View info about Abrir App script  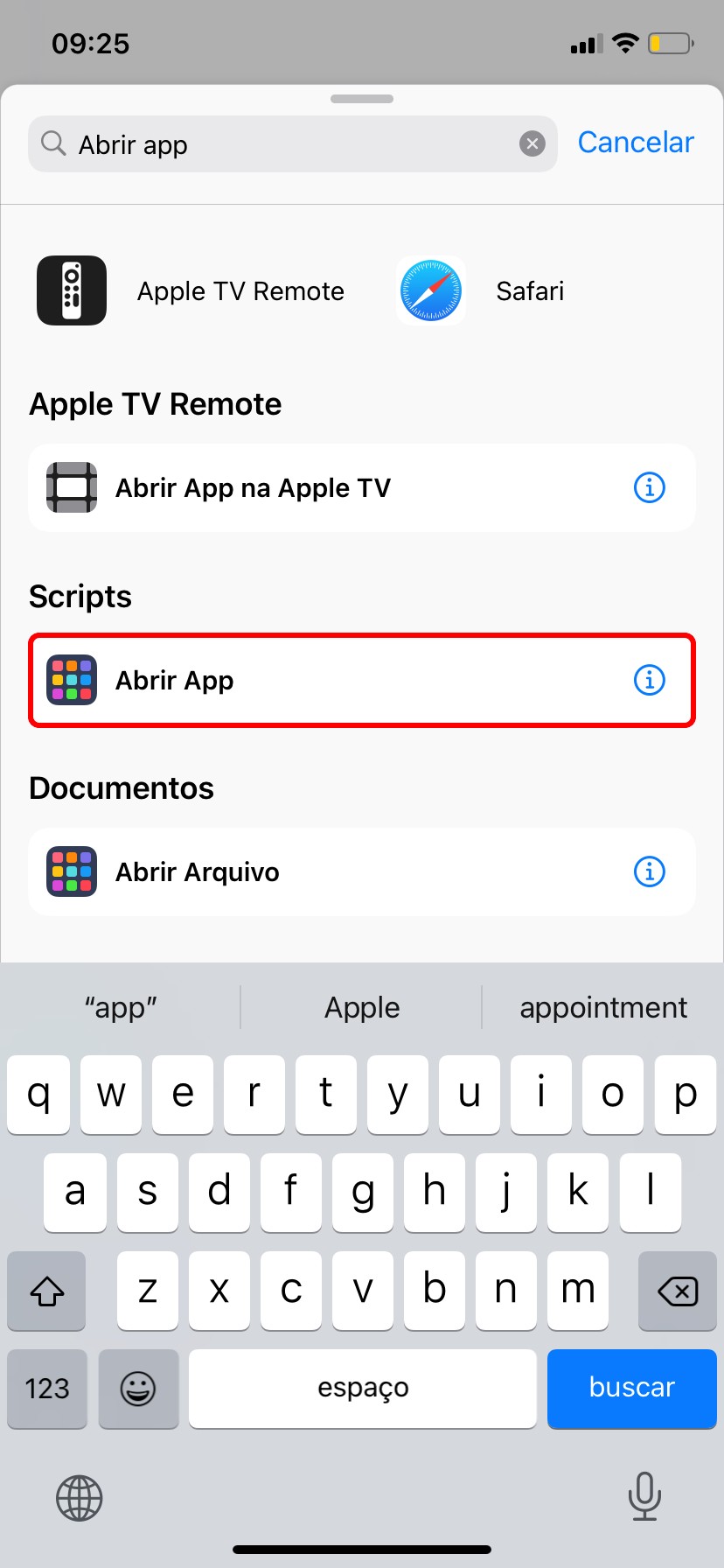point(649,680)
